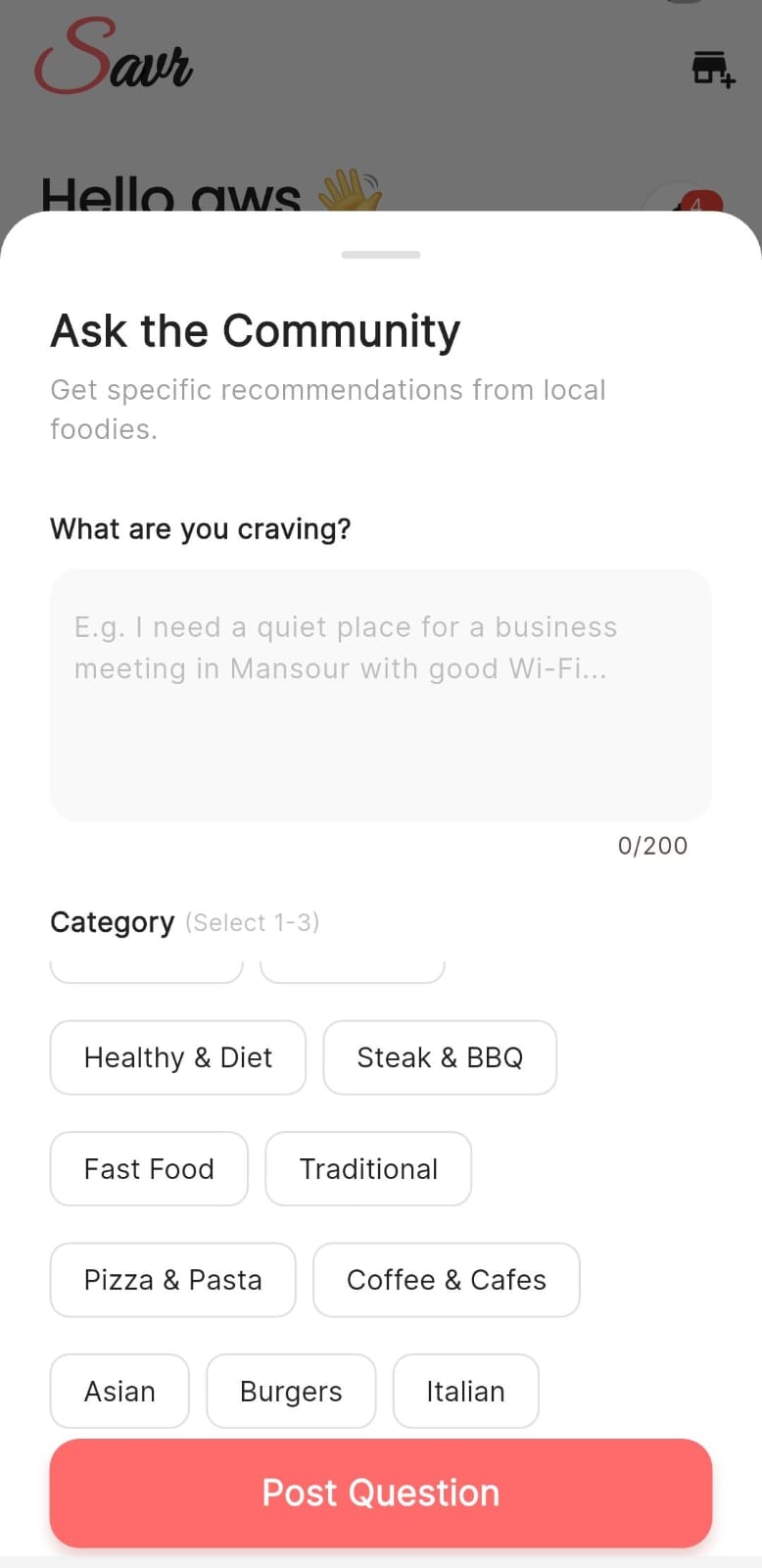Open notifications via the red badge

click(x=697, y=203)
